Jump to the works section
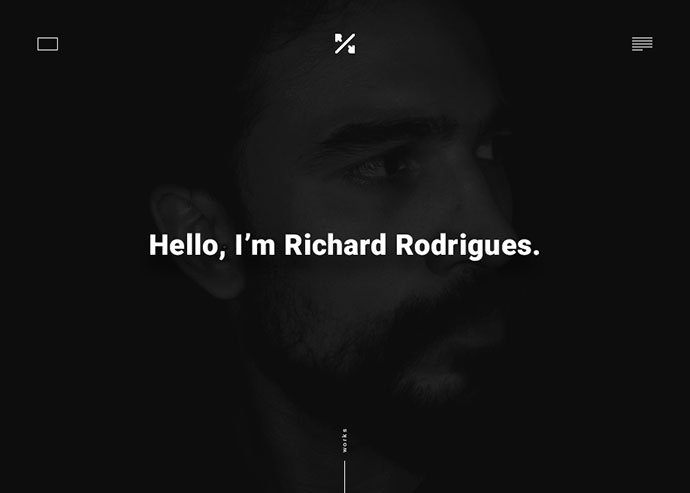The height and width of the screenshot is (493, 690). coord(345,442)
